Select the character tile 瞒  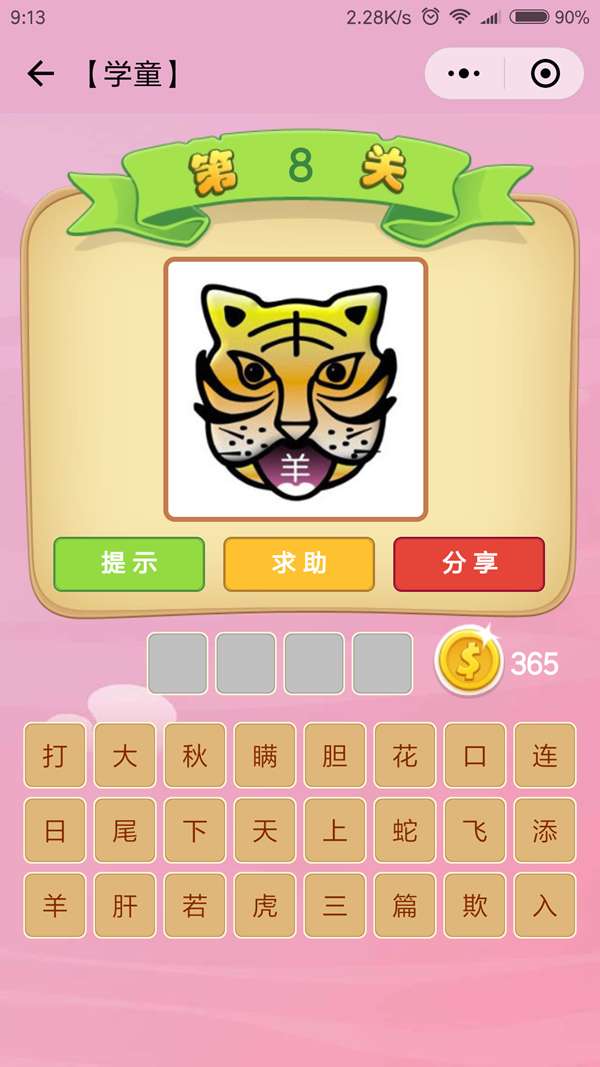click(265, 756)
